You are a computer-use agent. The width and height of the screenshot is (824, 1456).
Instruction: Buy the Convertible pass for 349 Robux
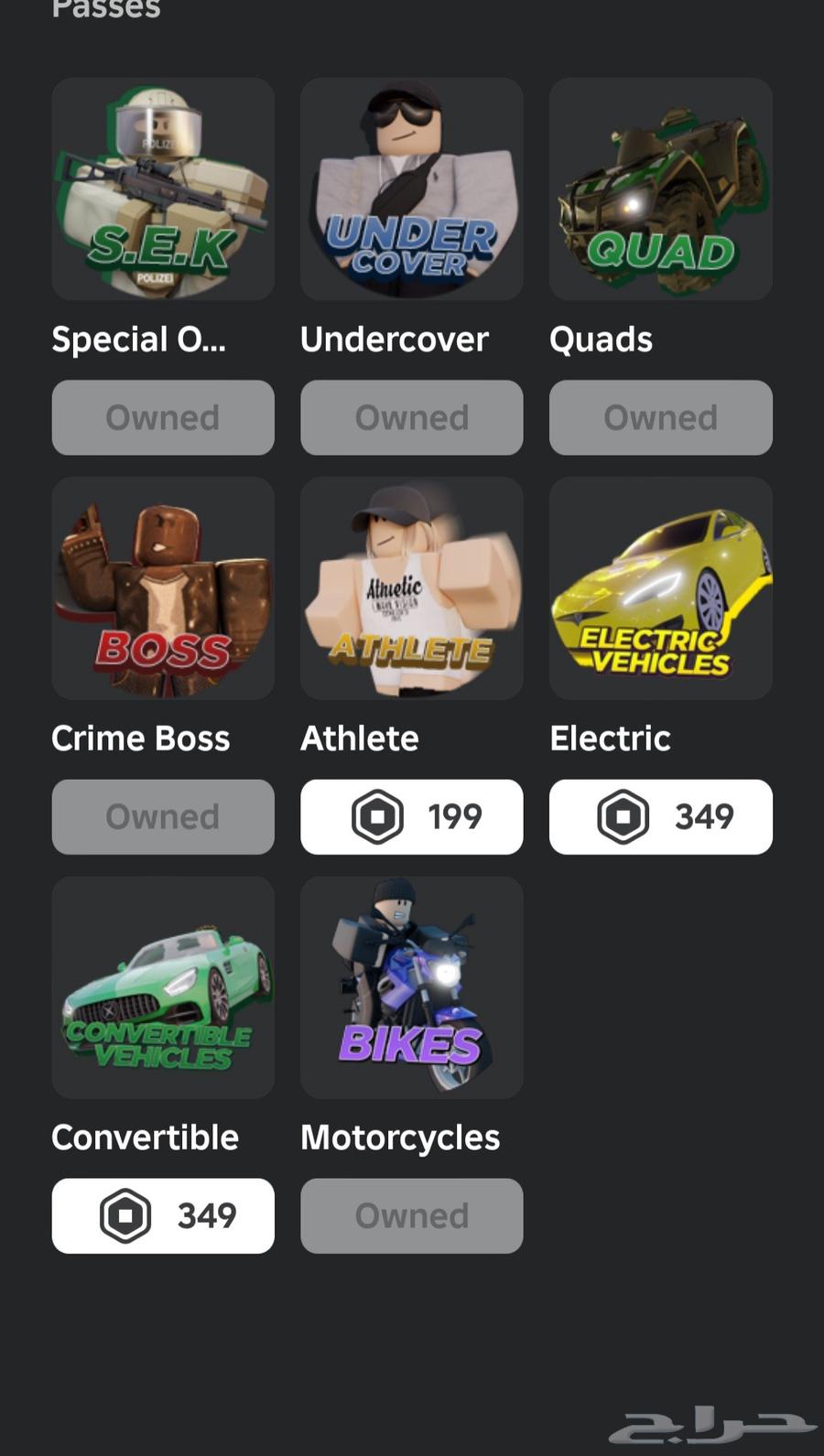click(x=163, y=1215)
